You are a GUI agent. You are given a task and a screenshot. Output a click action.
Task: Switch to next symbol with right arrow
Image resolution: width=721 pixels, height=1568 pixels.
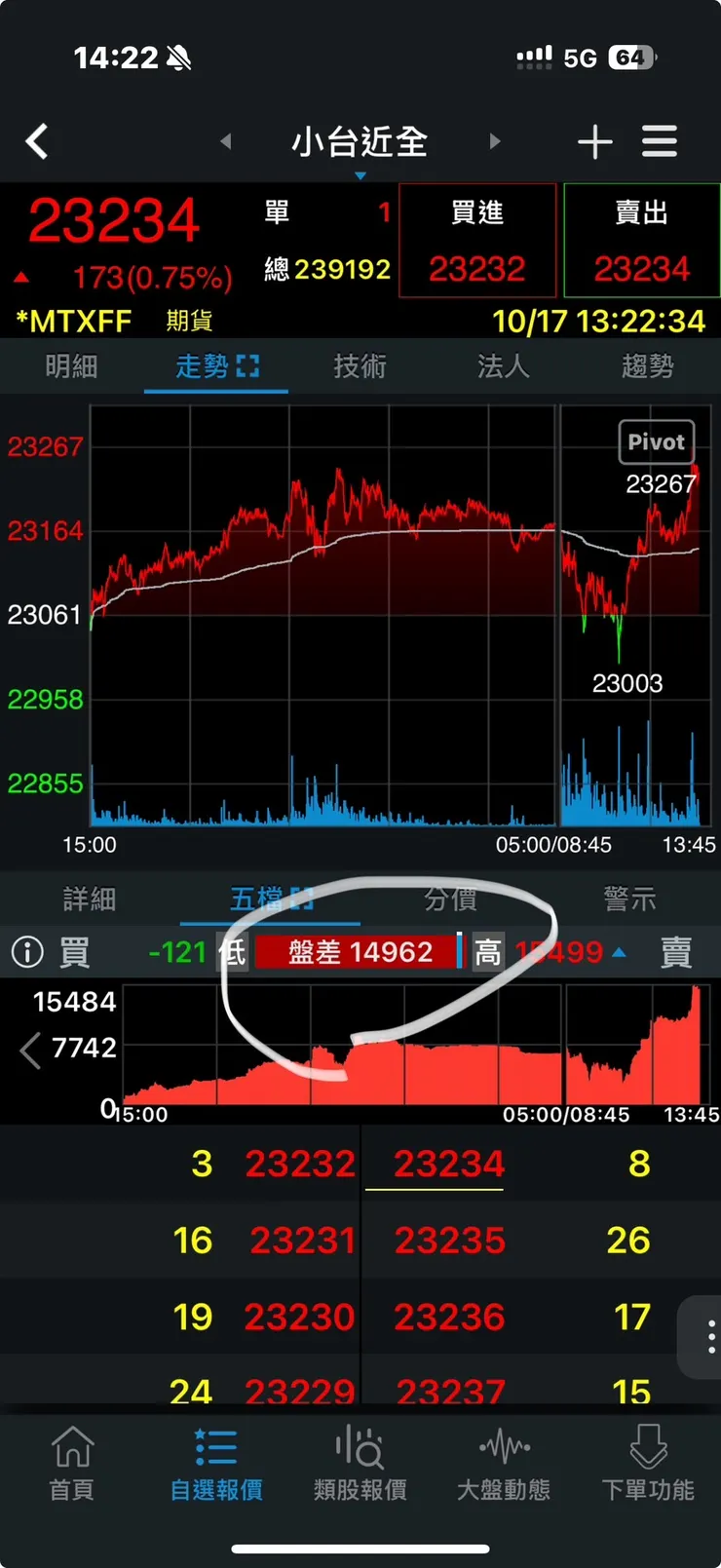pyautogui.click(x=495, y=142)
